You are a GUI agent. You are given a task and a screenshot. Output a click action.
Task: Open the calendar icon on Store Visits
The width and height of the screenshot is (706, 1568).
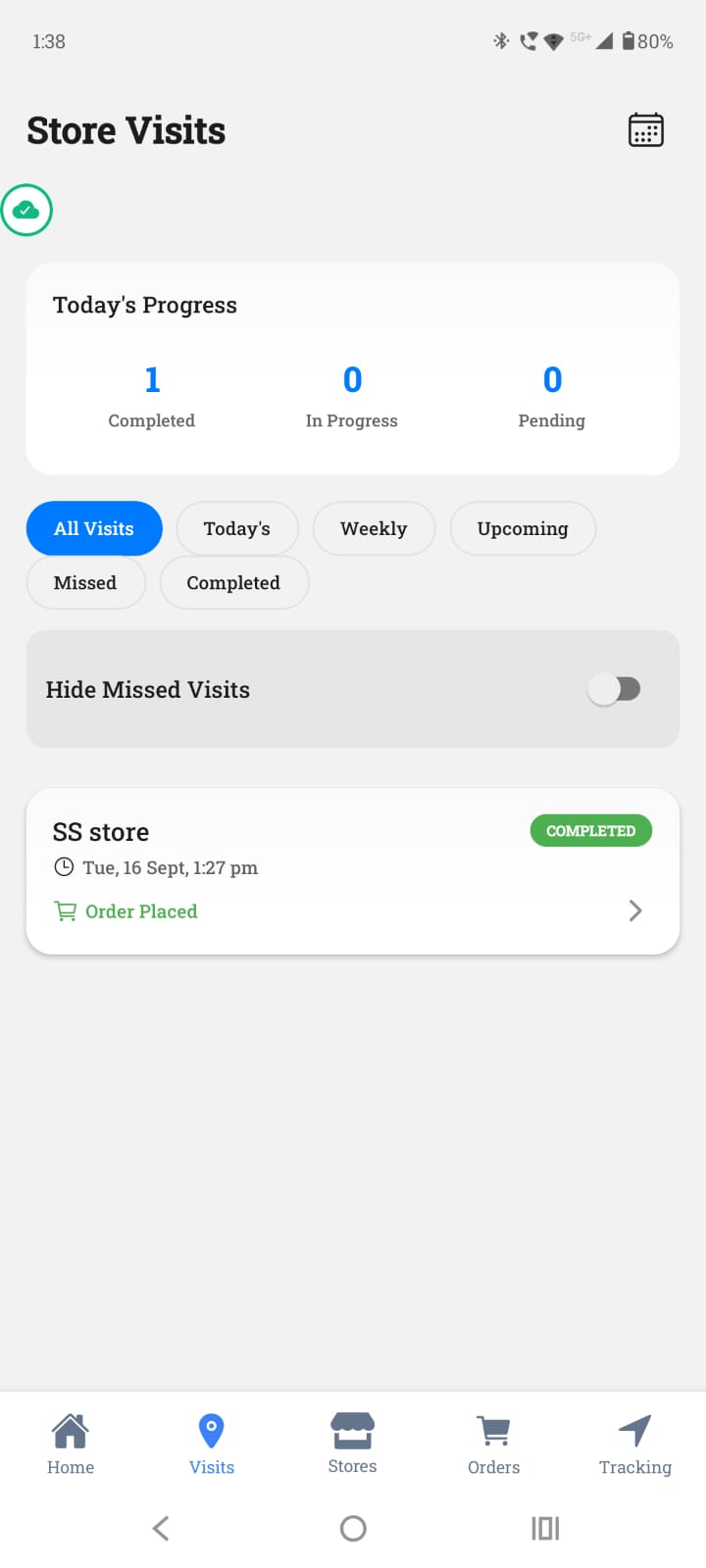click(645, 128)
